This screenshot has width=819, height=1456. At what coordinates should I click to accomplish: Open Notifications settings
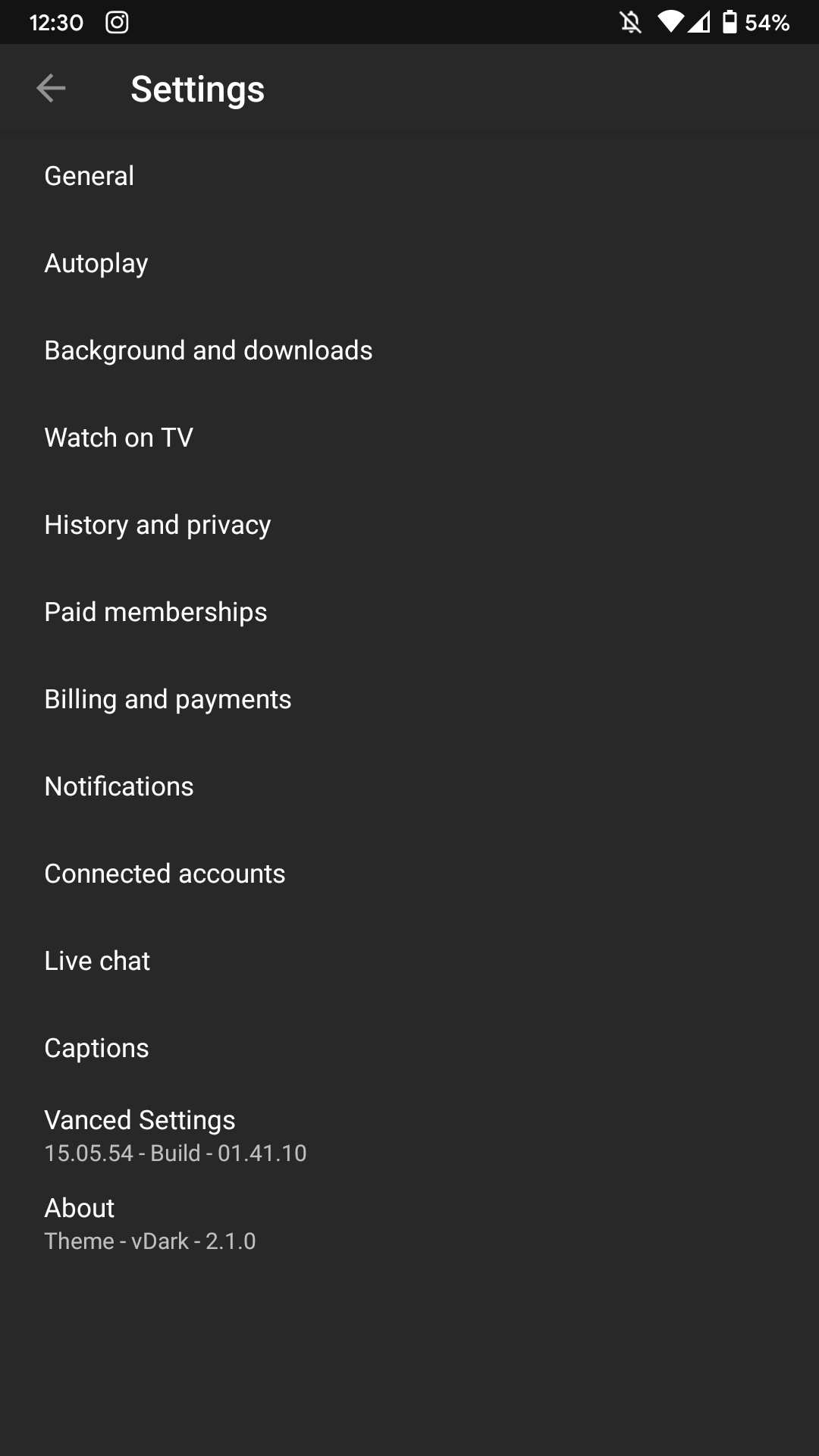click(409, 786)
